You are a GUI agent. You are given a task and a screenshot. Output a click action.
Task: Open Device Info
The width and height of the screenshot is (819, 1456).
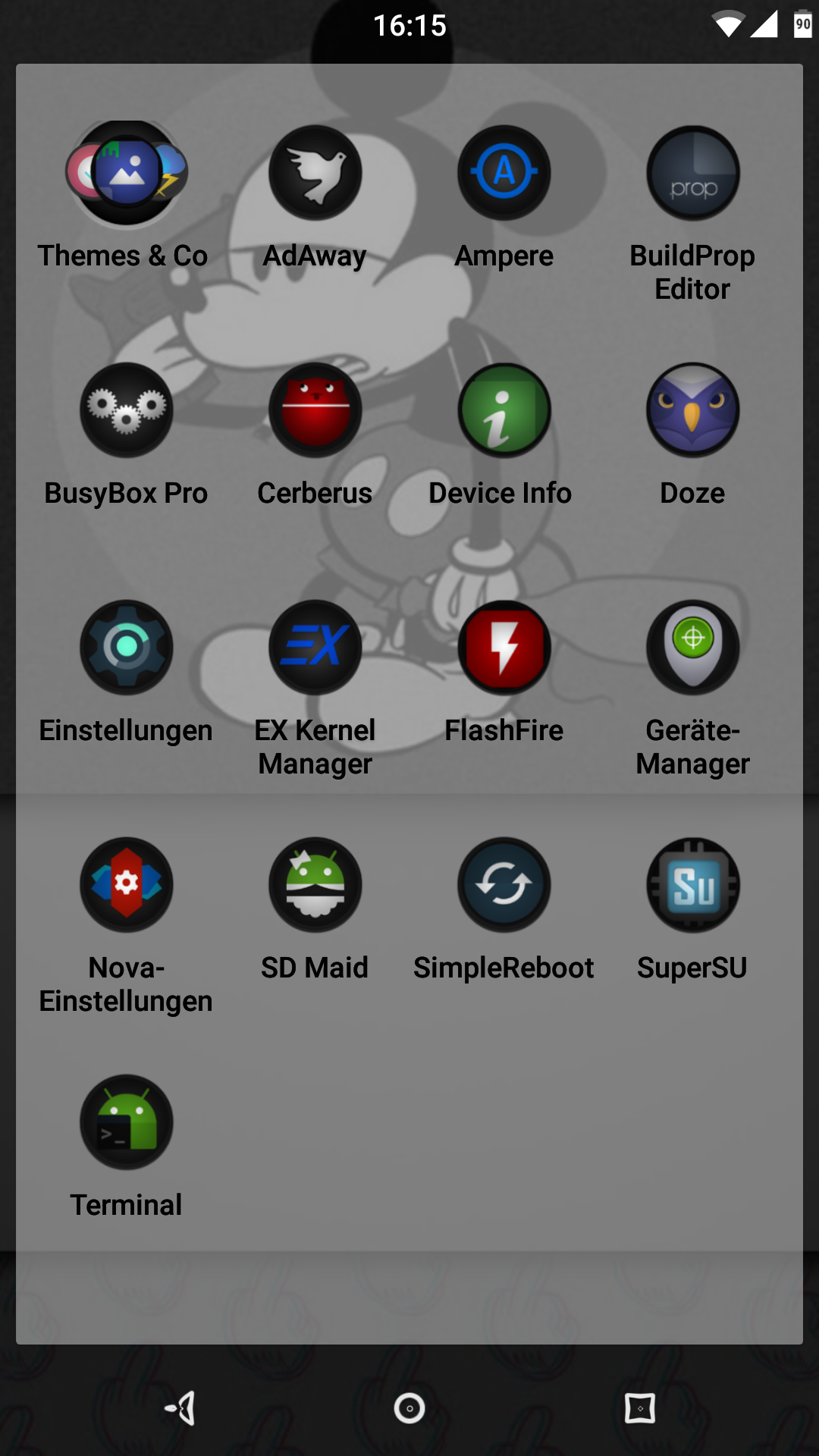[504, 410]
